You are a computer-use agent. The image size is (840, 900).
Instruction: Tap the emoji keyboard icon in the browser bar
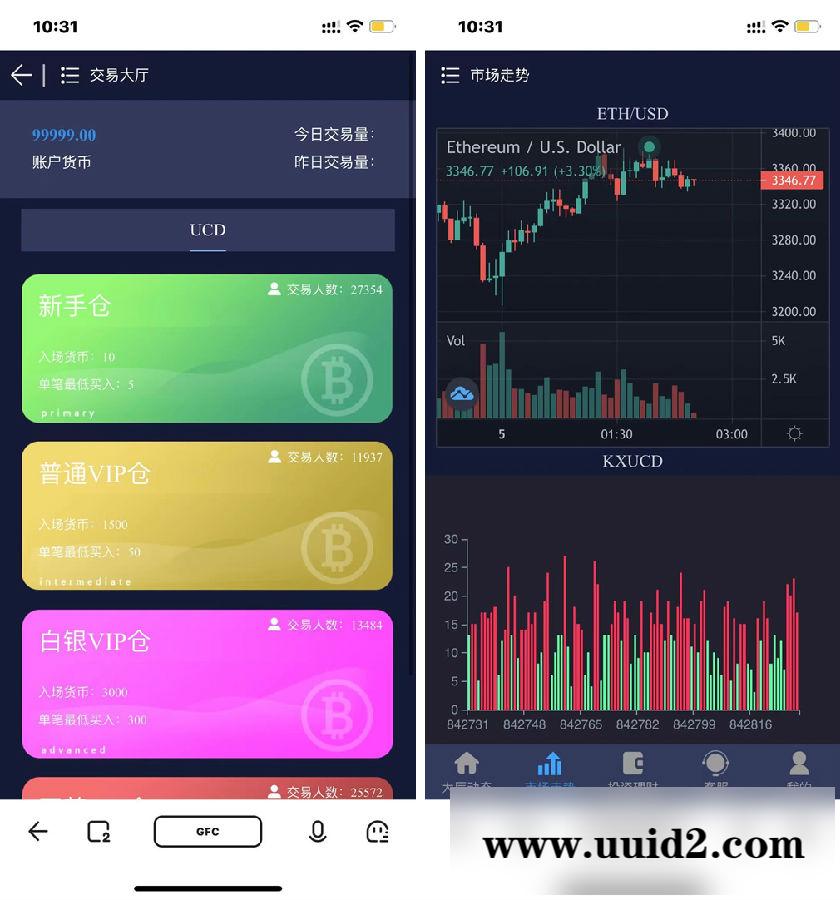click(377, 831)
